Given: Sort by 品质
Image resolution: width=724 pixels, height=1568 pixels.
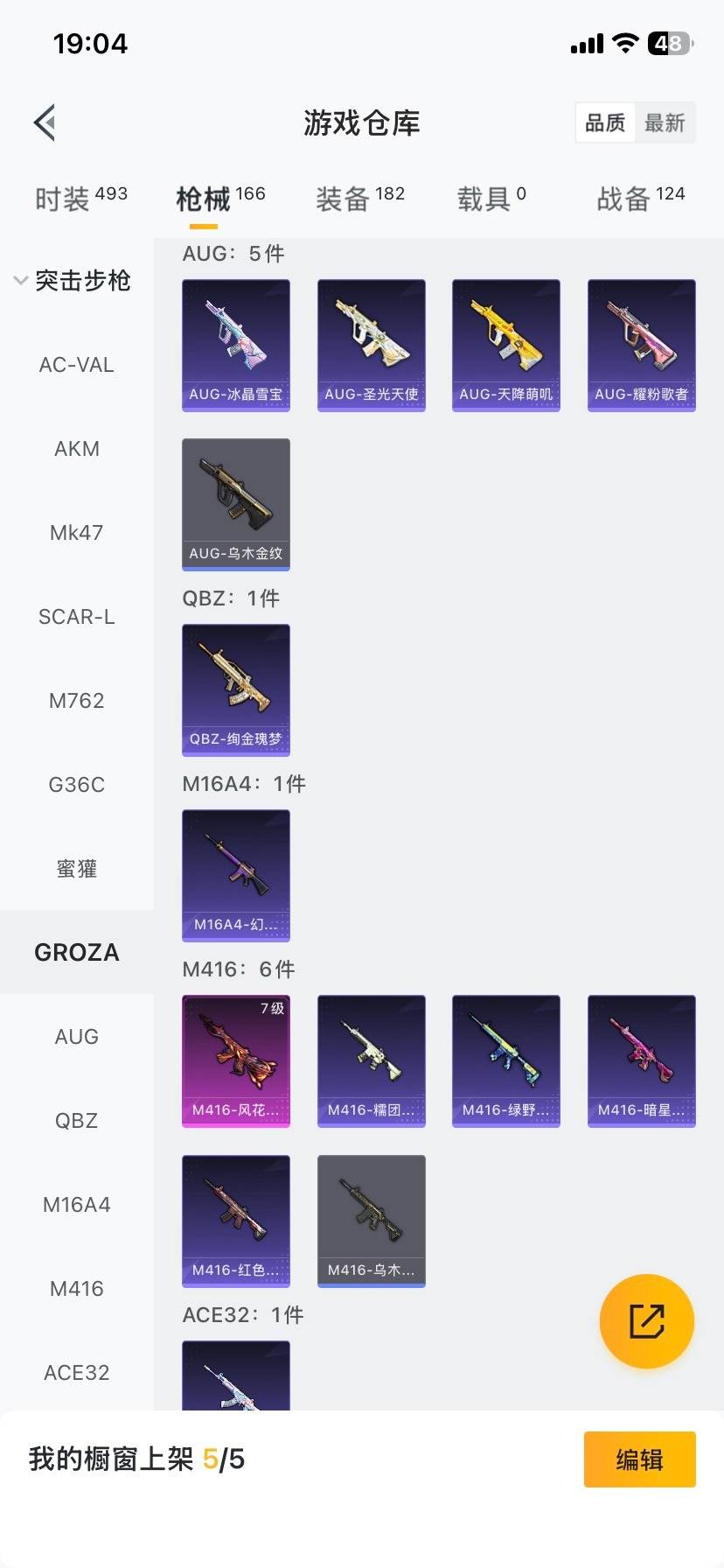Looking at the screenshot, I should pyautogui.click(x=605, y=122).
